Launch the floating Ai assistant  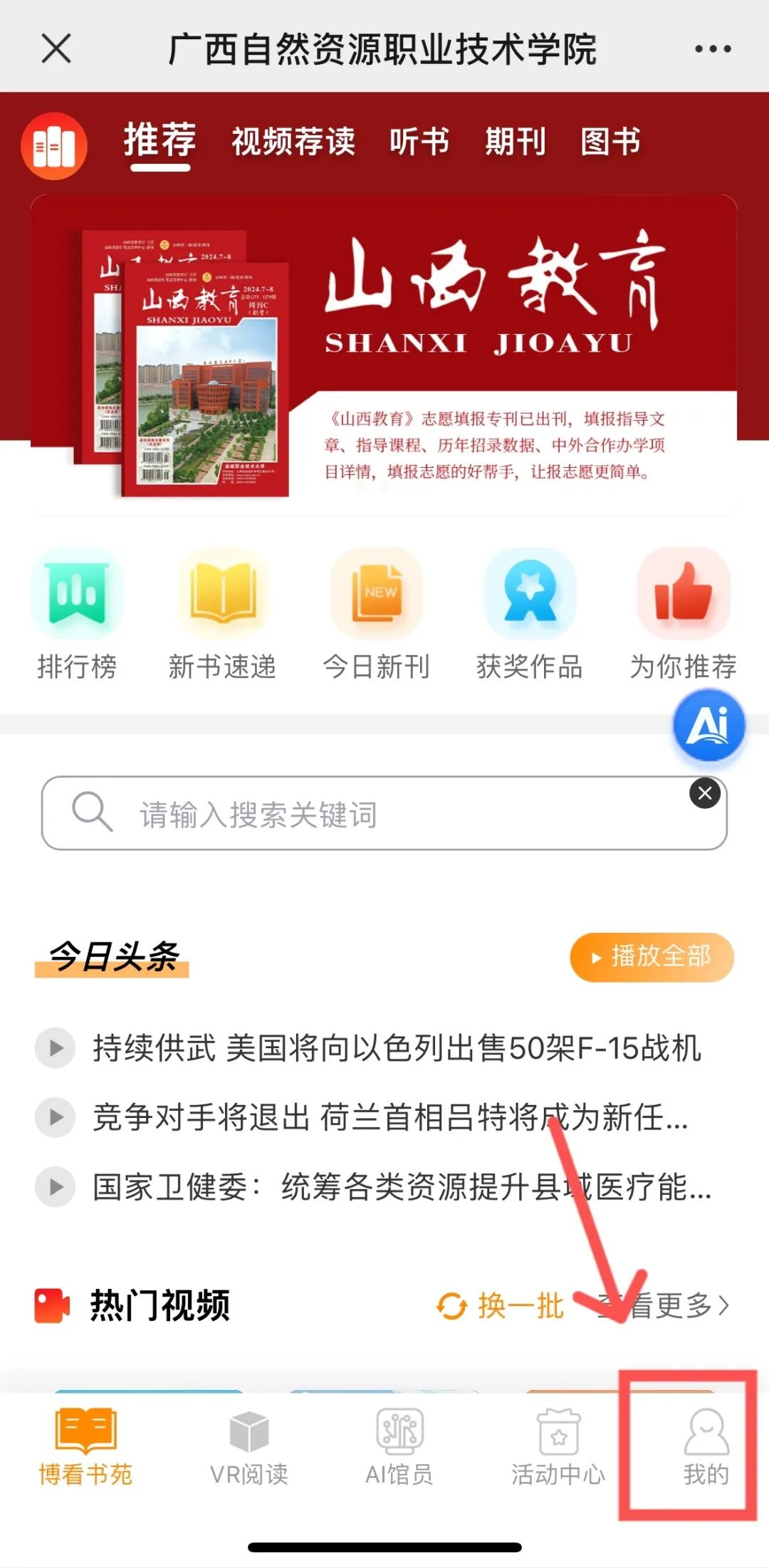pos(708,726)
